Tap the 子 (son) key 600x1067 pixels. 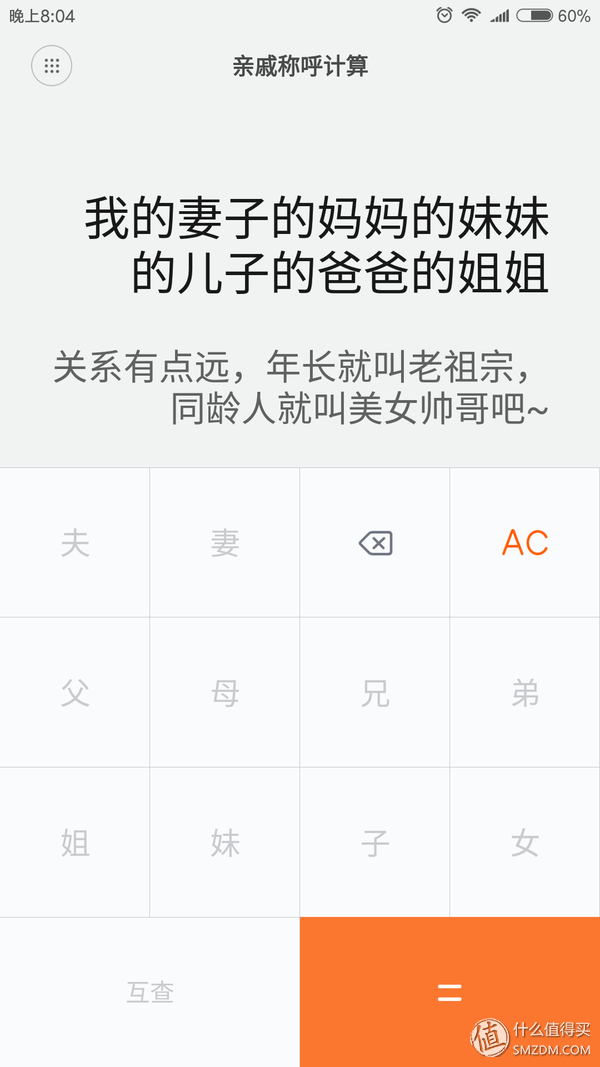(x=375, y=843)
